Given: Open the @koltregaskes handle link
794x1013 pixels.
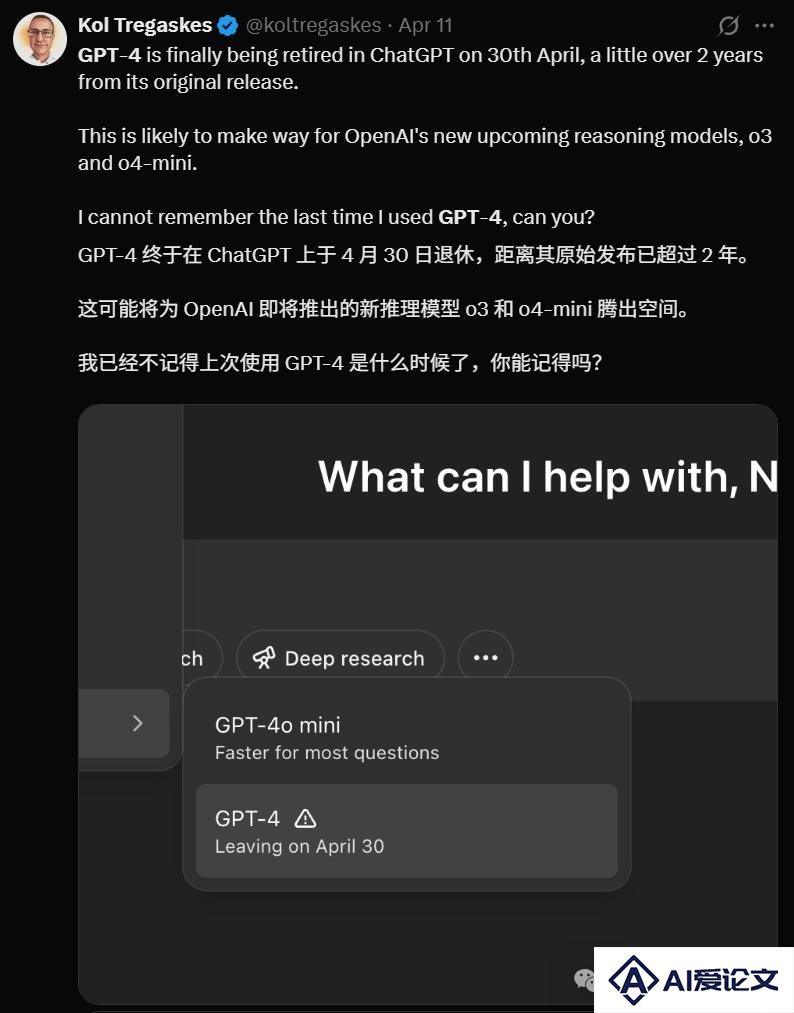Looking at the screenshot, I should click(316, 25).
